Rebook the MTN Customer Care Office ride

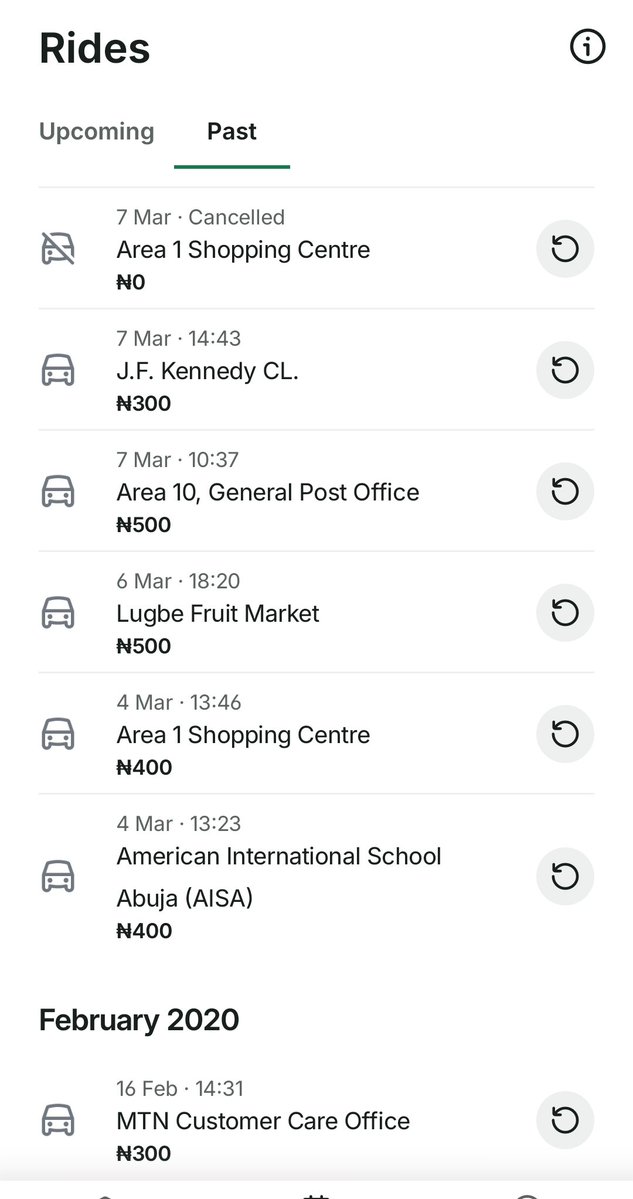click(565, 1120)
